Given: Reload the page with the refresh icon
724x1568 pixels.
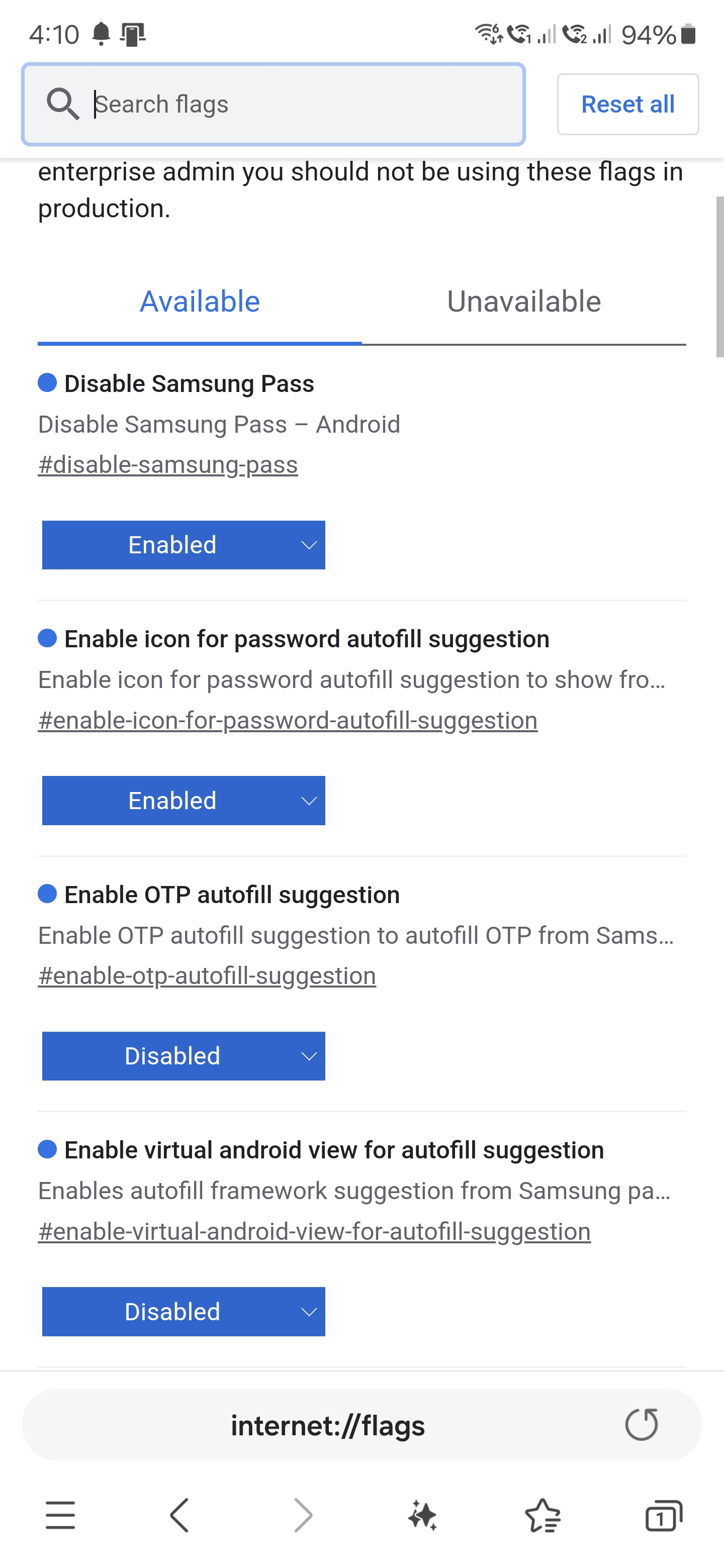Looking at the screenshot, I should [641, 1425].
